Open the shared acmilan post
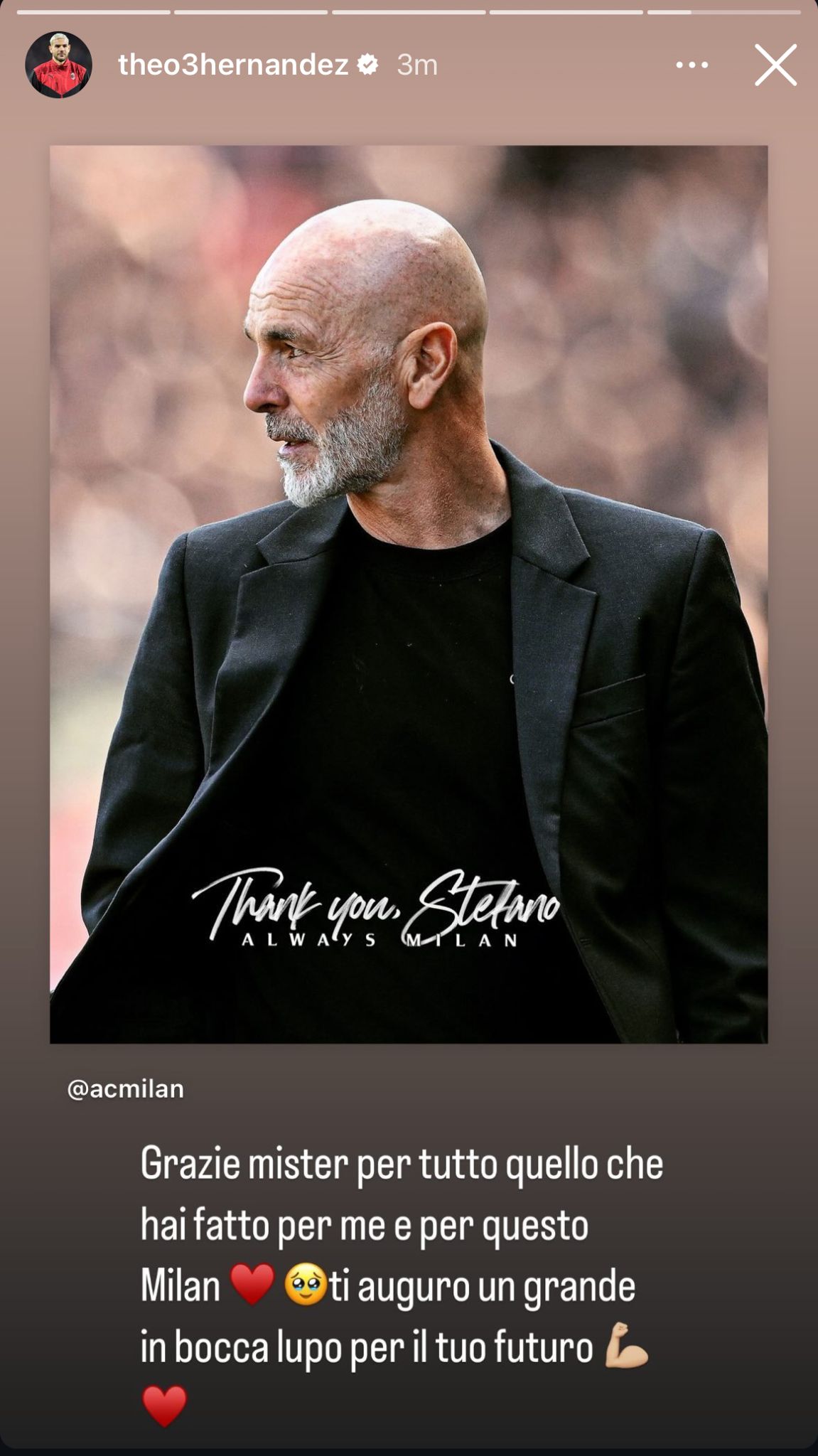 click(x=409, y=594)
